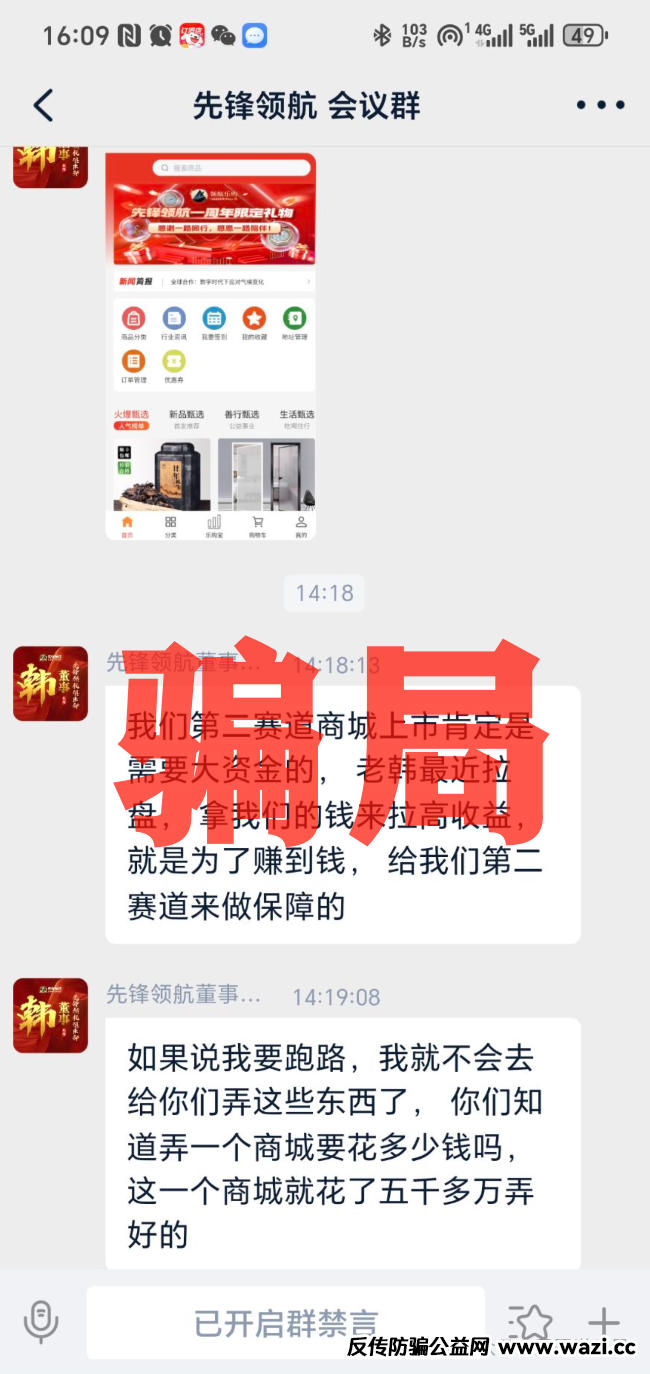Image resolution: width=650 pixels, height=1374 pixels.
Task: Tap the microphone voice input icon
Action: tap(41, 1322)
